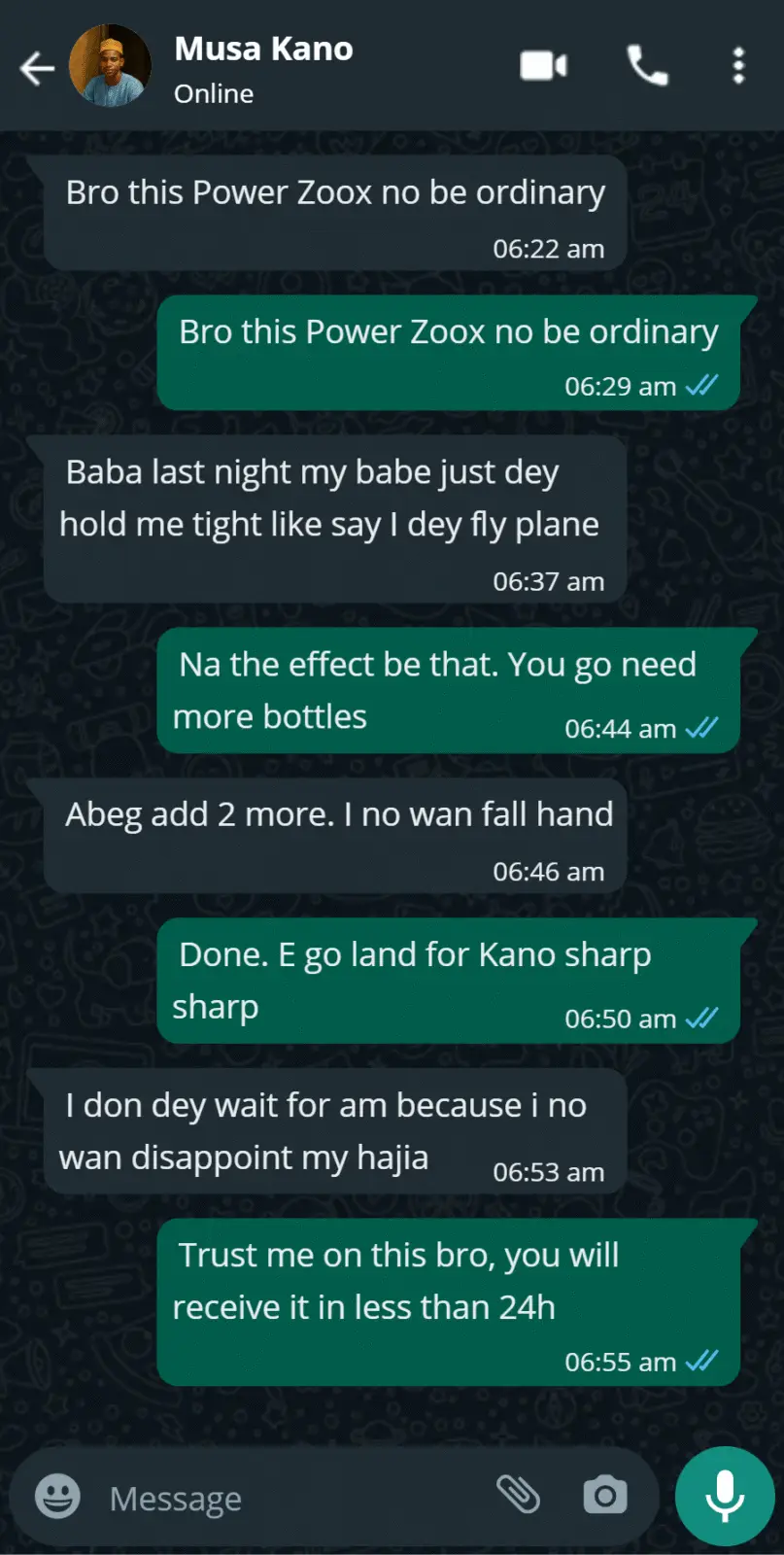Attach a file with the paperclip

pos(519,1494)
